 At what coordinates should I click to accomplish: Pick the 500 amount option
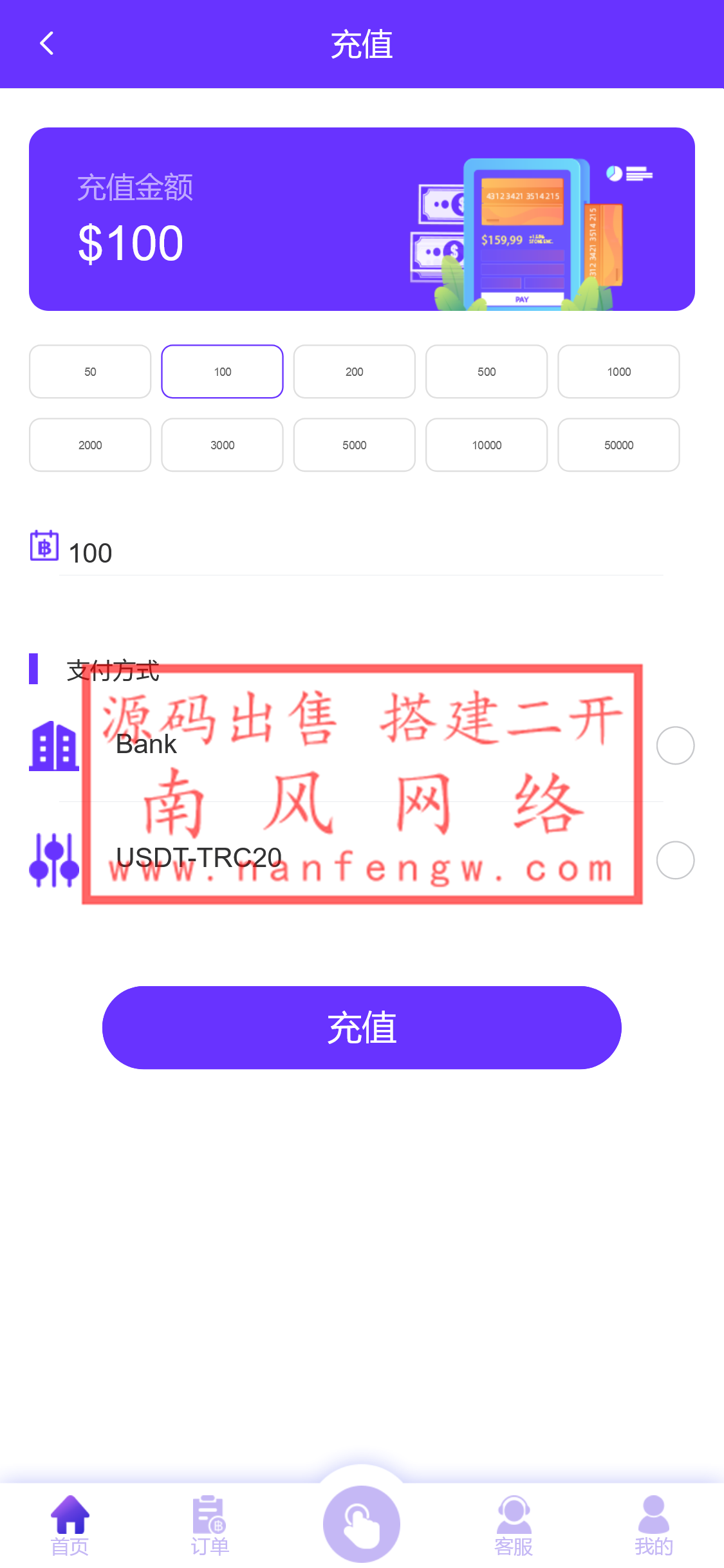coord(487,371)
